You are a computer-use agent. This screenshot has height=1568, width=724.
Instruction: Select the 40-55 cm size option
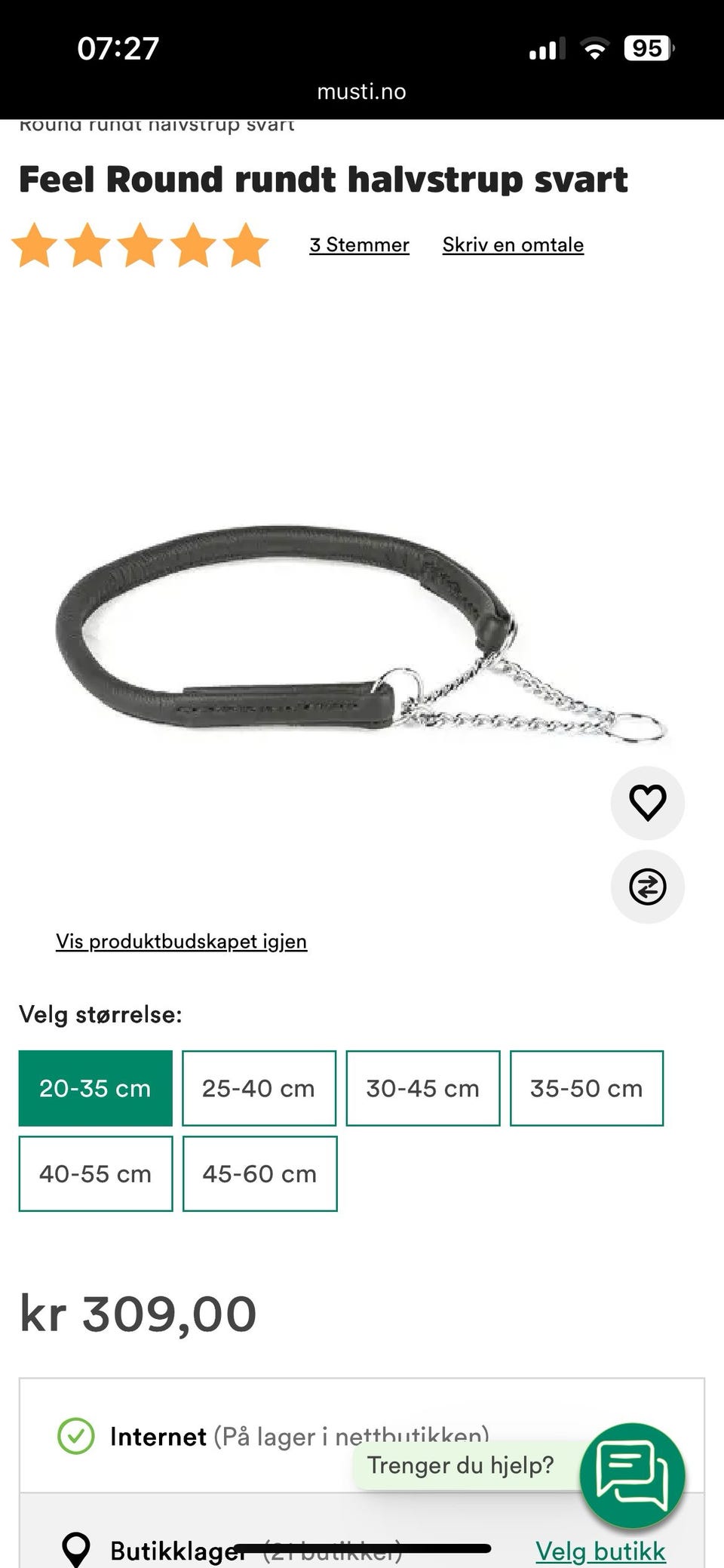94,1173
